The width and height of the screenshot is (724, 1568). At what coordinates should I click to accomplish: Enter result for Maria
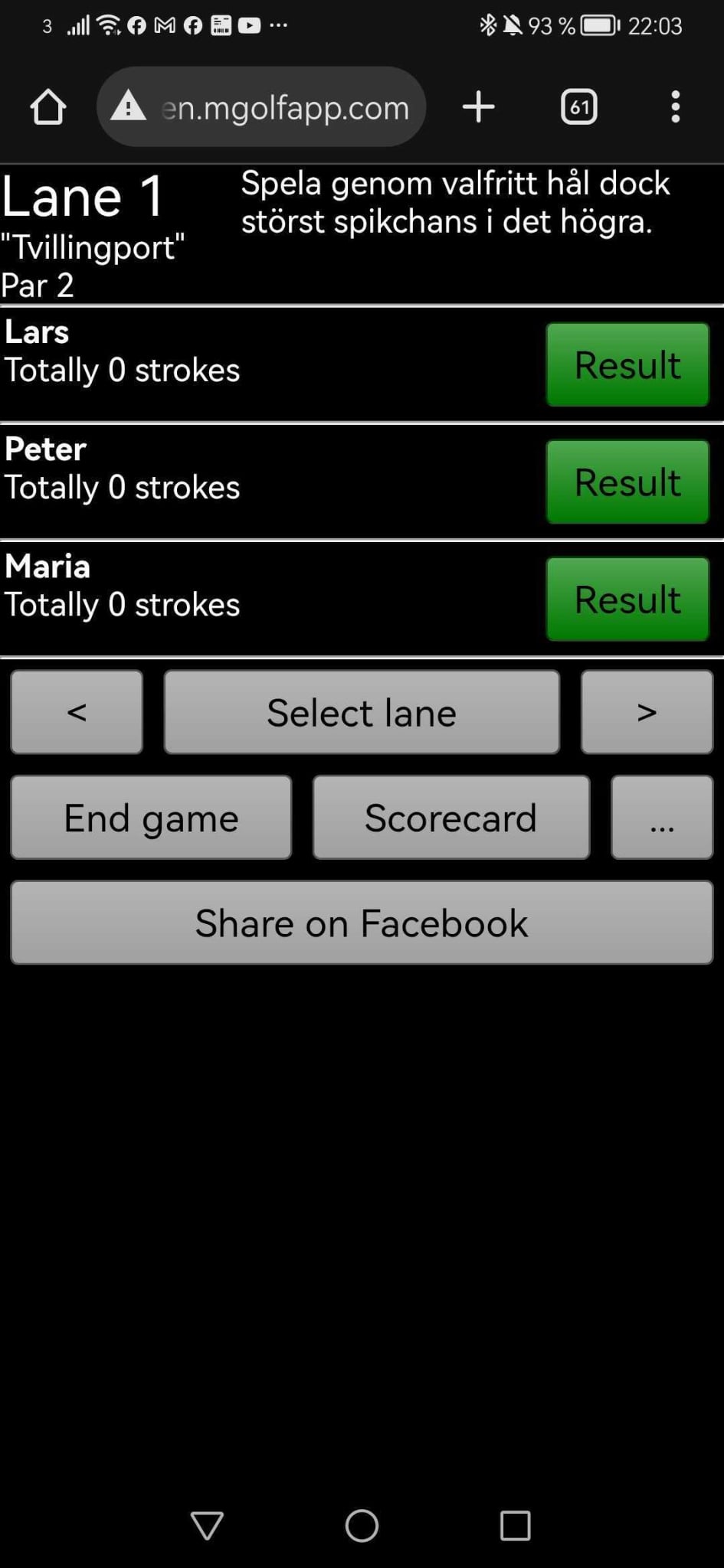(627, 599)
